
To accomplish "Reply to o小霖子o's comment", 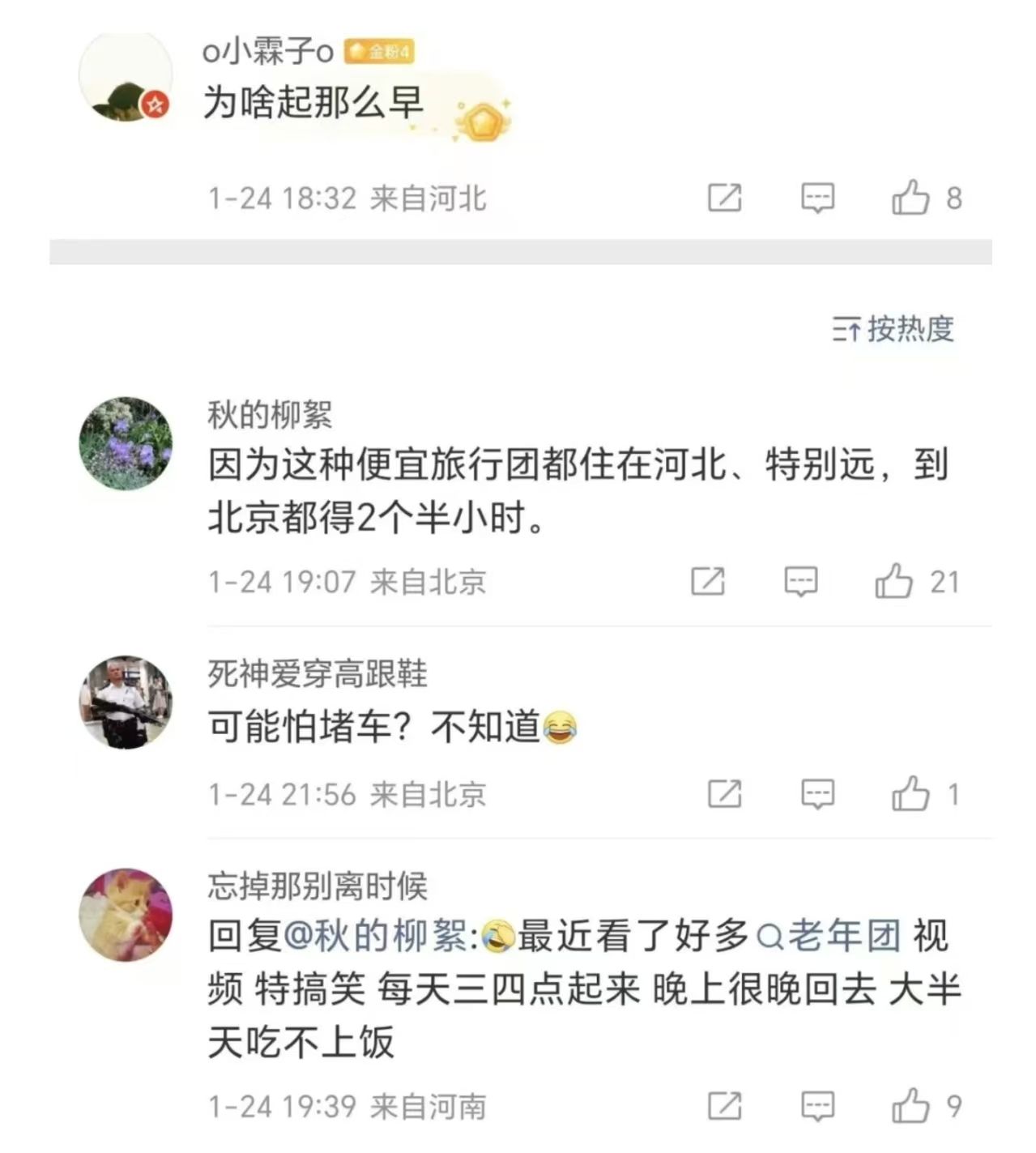I will coord(817,198).
